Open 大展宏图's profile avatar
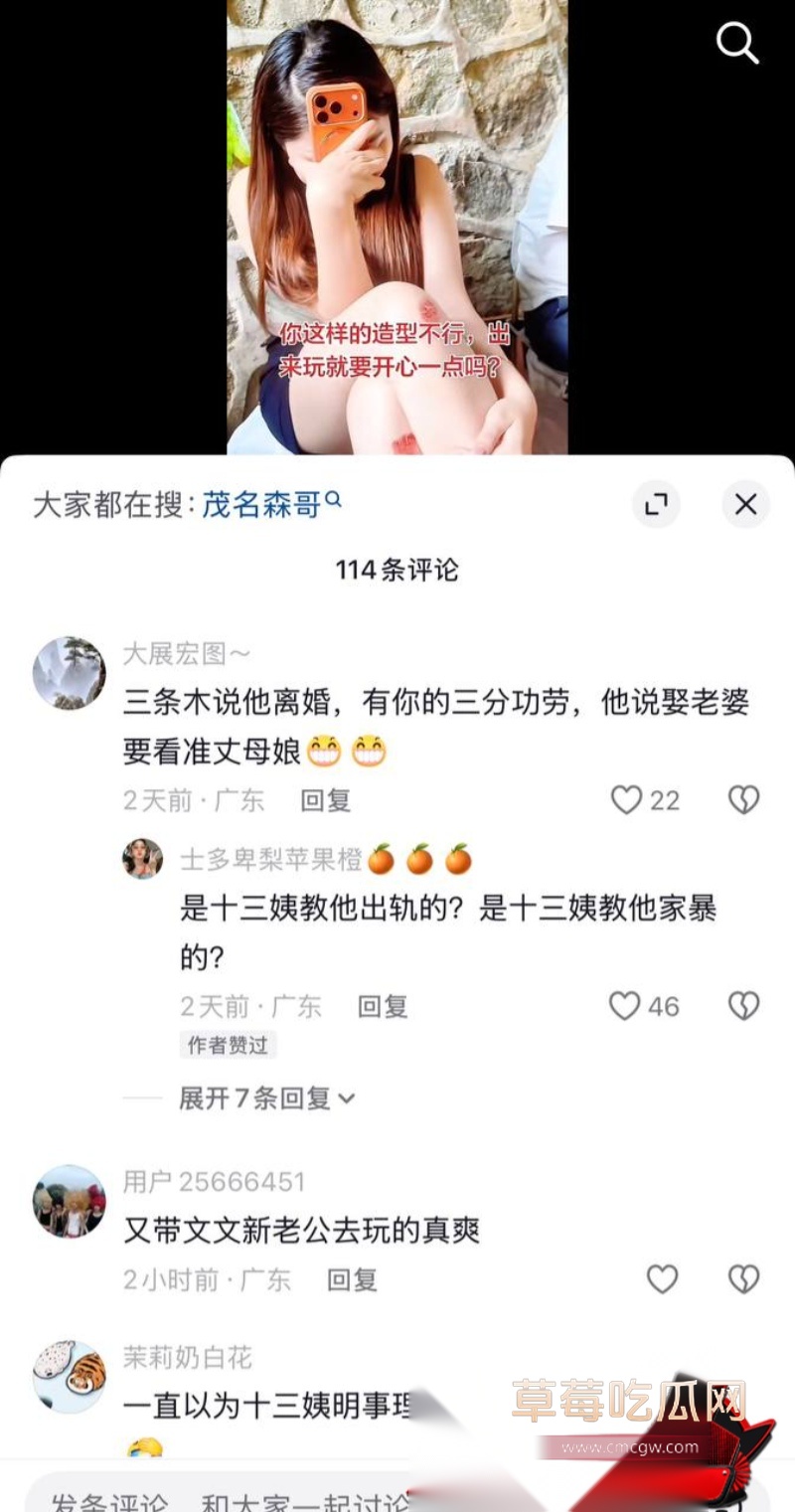 point(70,673)
